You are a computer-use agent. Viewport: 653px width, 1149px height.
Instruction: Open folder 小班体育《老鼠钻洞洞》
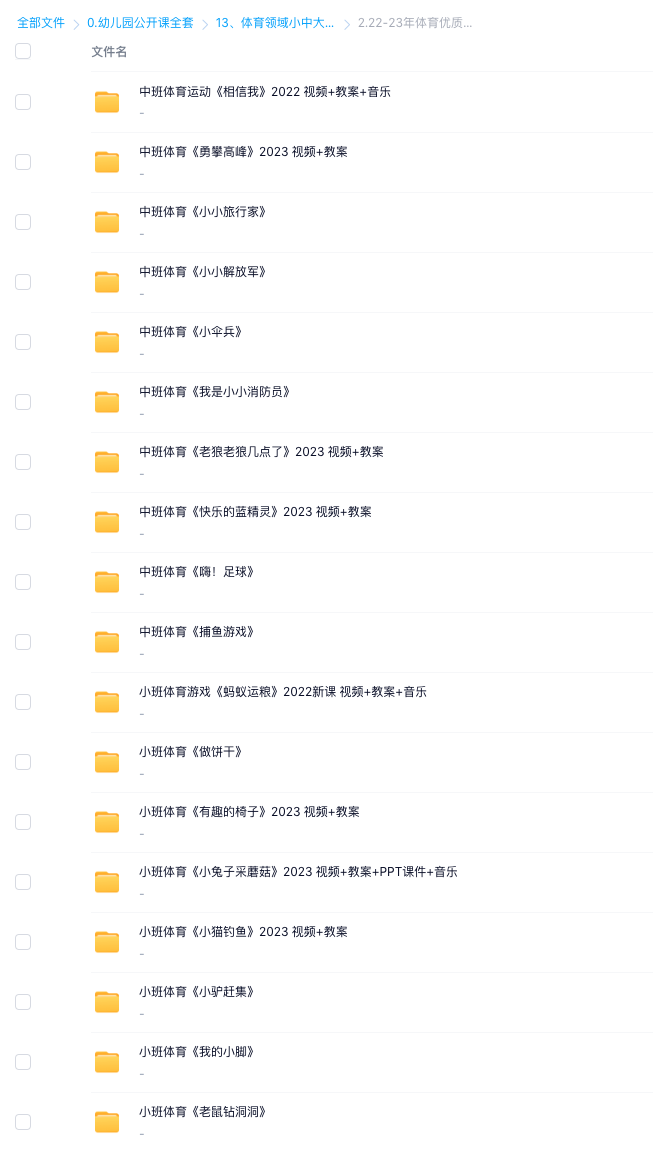(202, 1113)
